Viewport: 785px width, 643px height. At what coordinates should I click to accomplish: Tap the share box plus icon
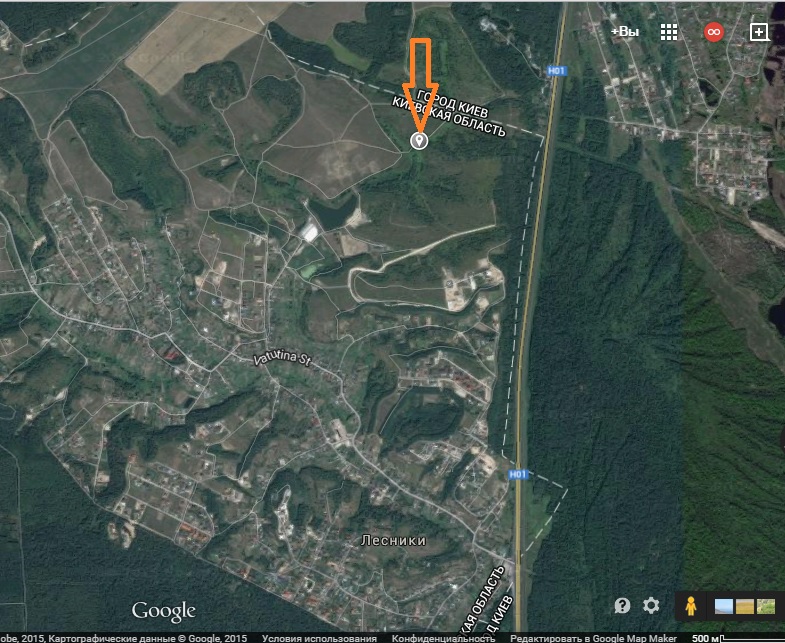[x=759, y=32]
